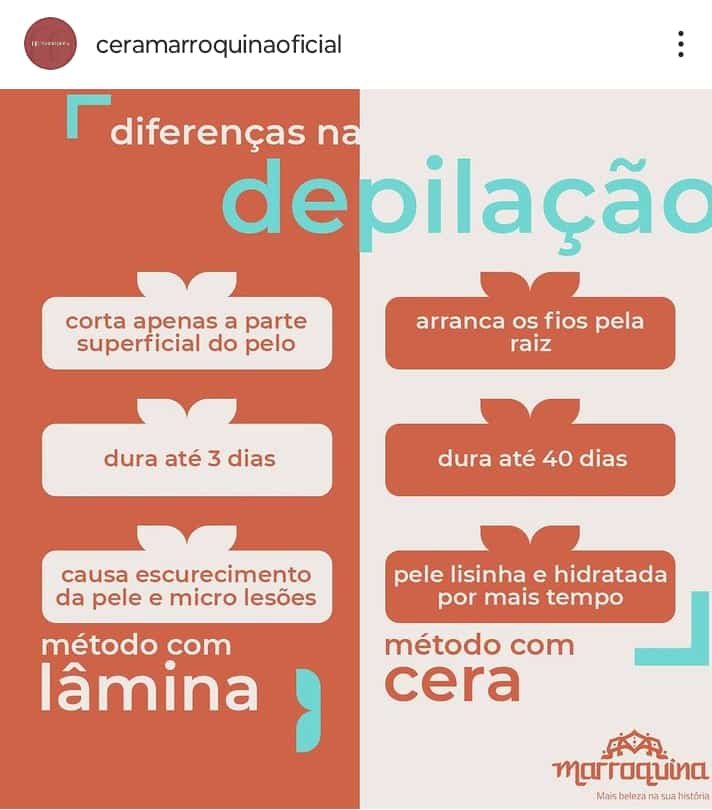Tap the ceramarroquinaoficial username
This screenshot has width=712, height=810.
point(218,45)
